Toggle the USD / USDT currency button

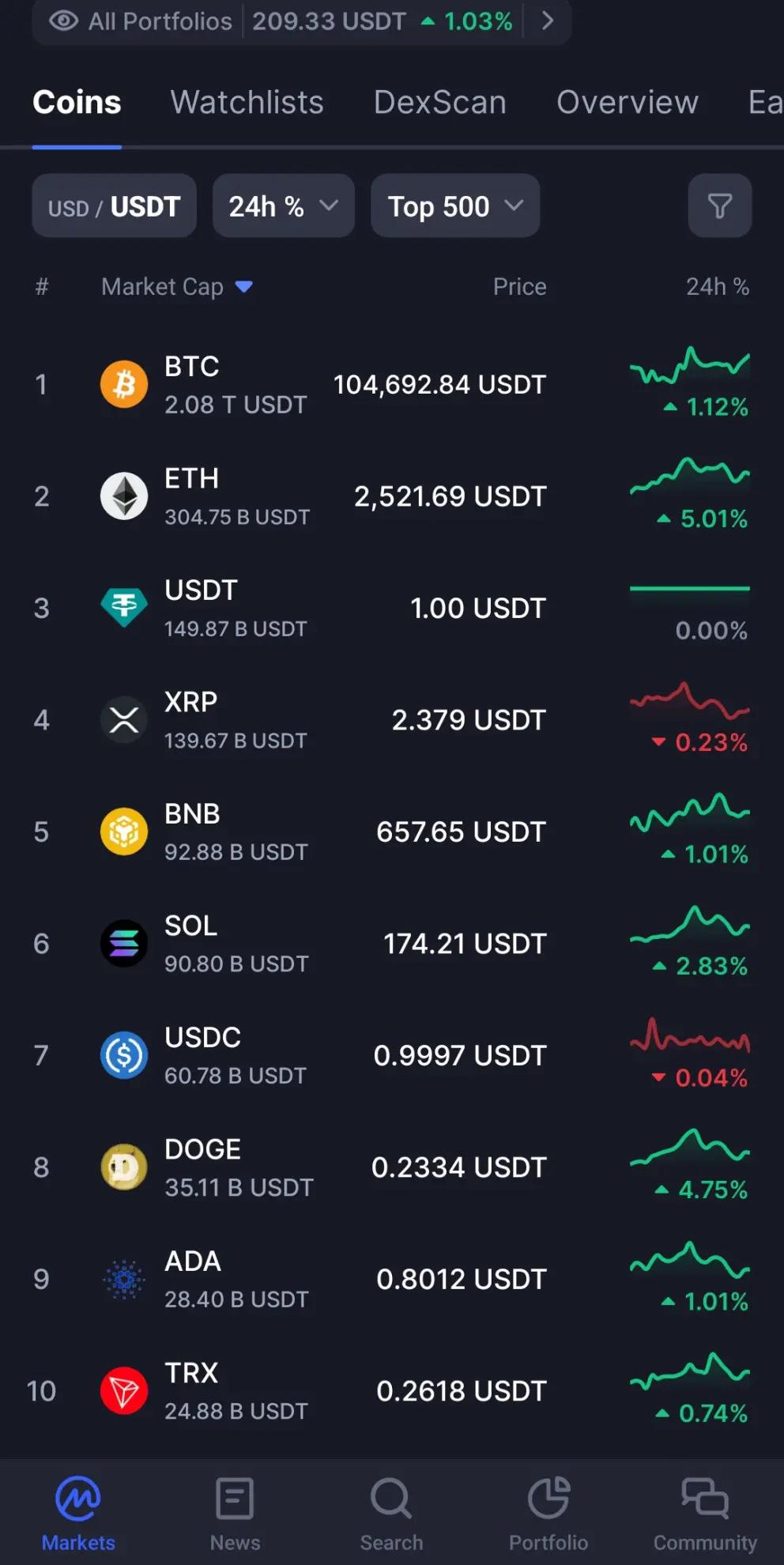click(x=114, y=206)
